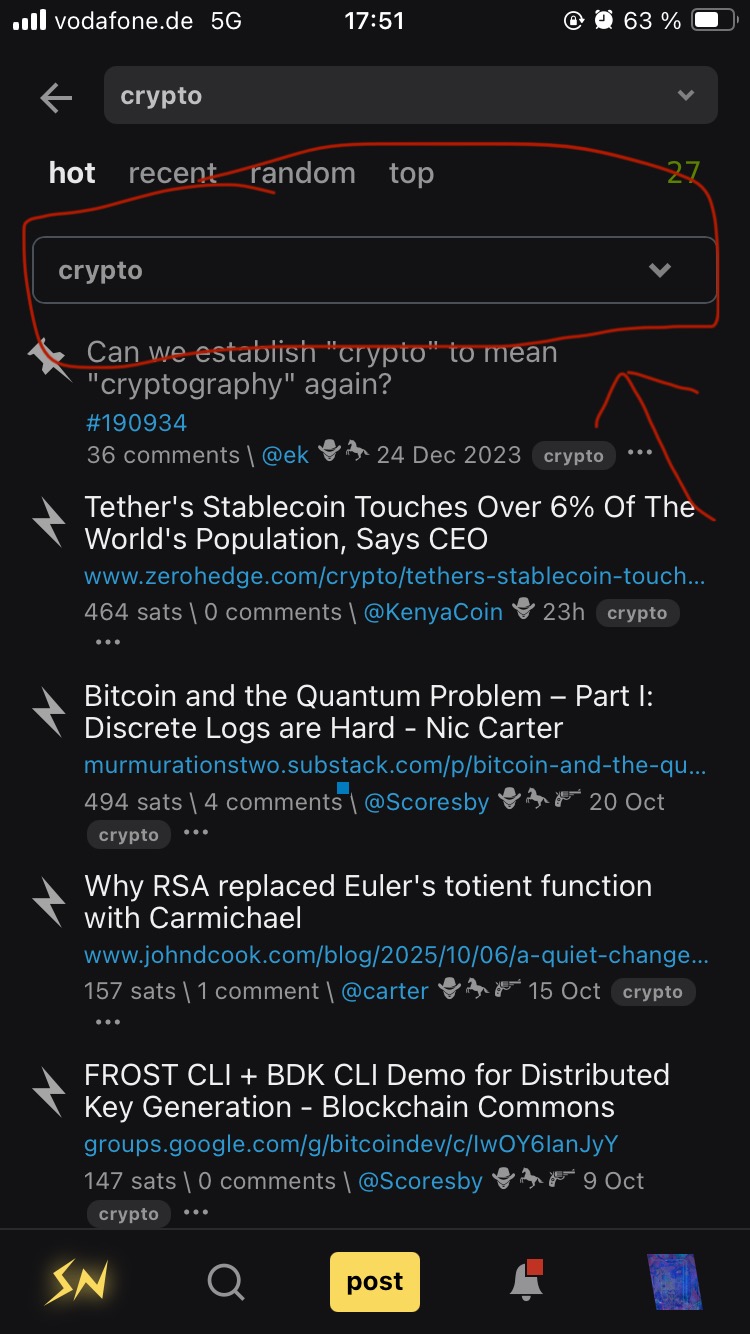Open the zerohedge.com article link
The width and height of the screenshot is (750, 1334).
pos(394,576)
